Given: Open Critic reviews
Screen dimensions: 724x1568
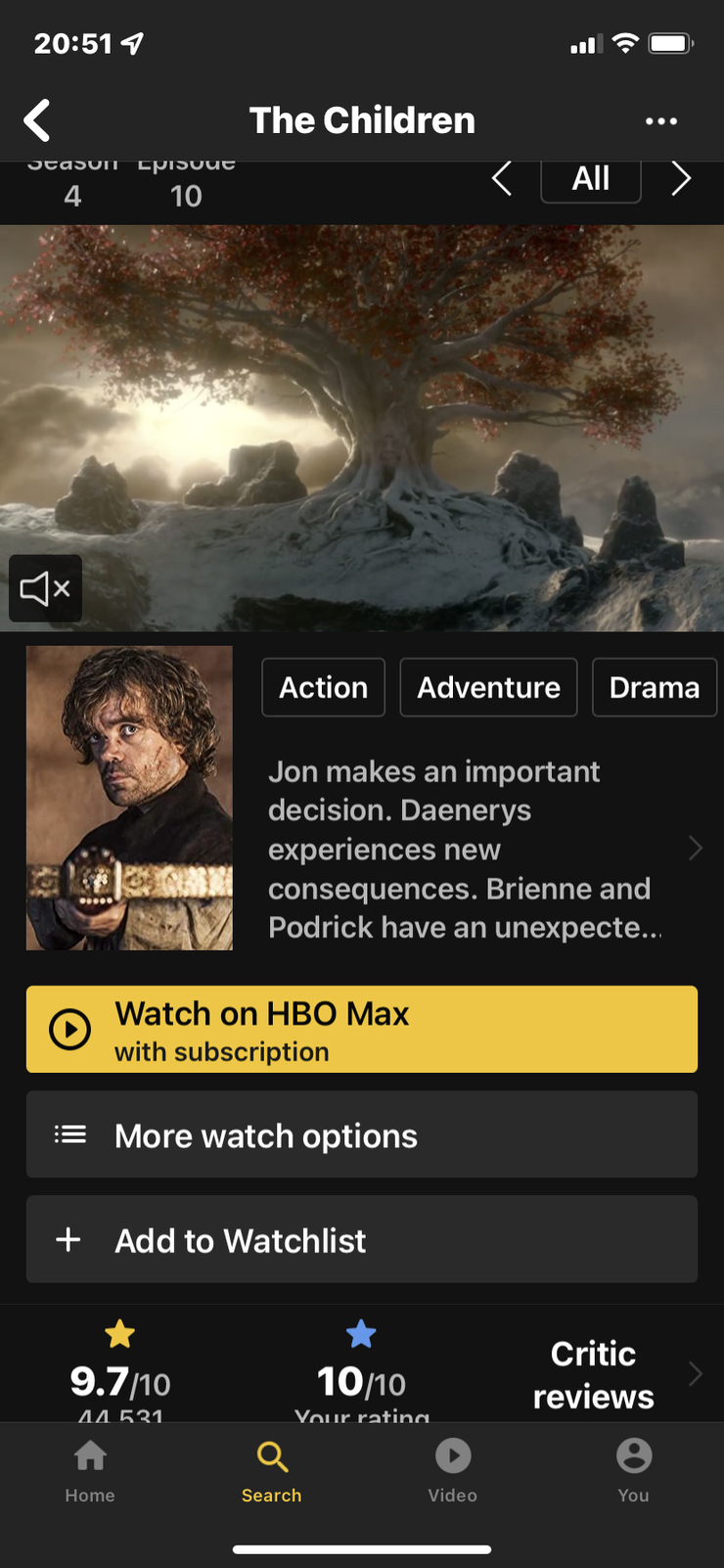Looking at the screenshot, I should 593,1373.
